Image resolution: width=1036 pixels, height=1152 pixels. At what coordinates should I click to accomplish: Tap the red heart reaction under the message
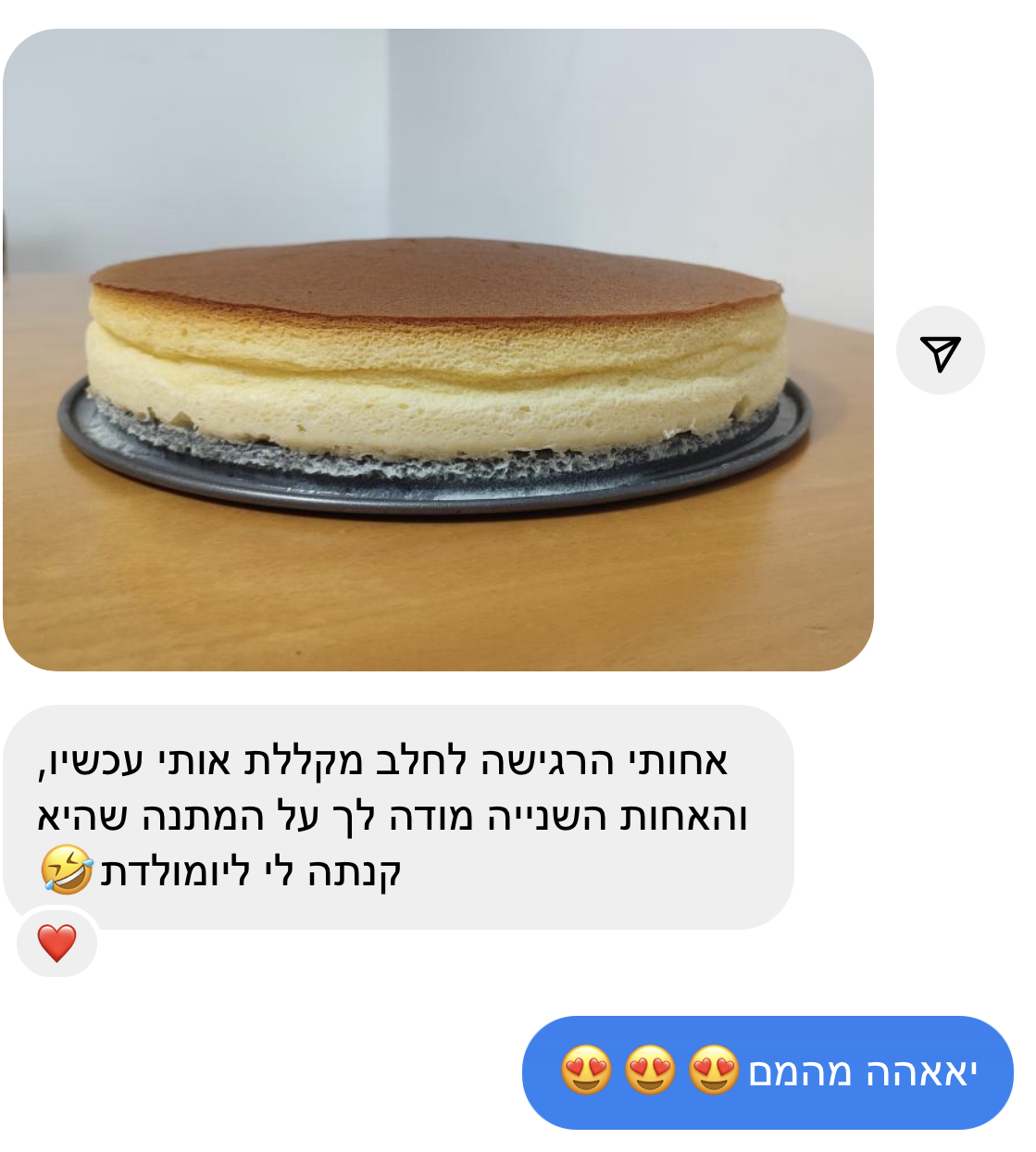[56, 943]
